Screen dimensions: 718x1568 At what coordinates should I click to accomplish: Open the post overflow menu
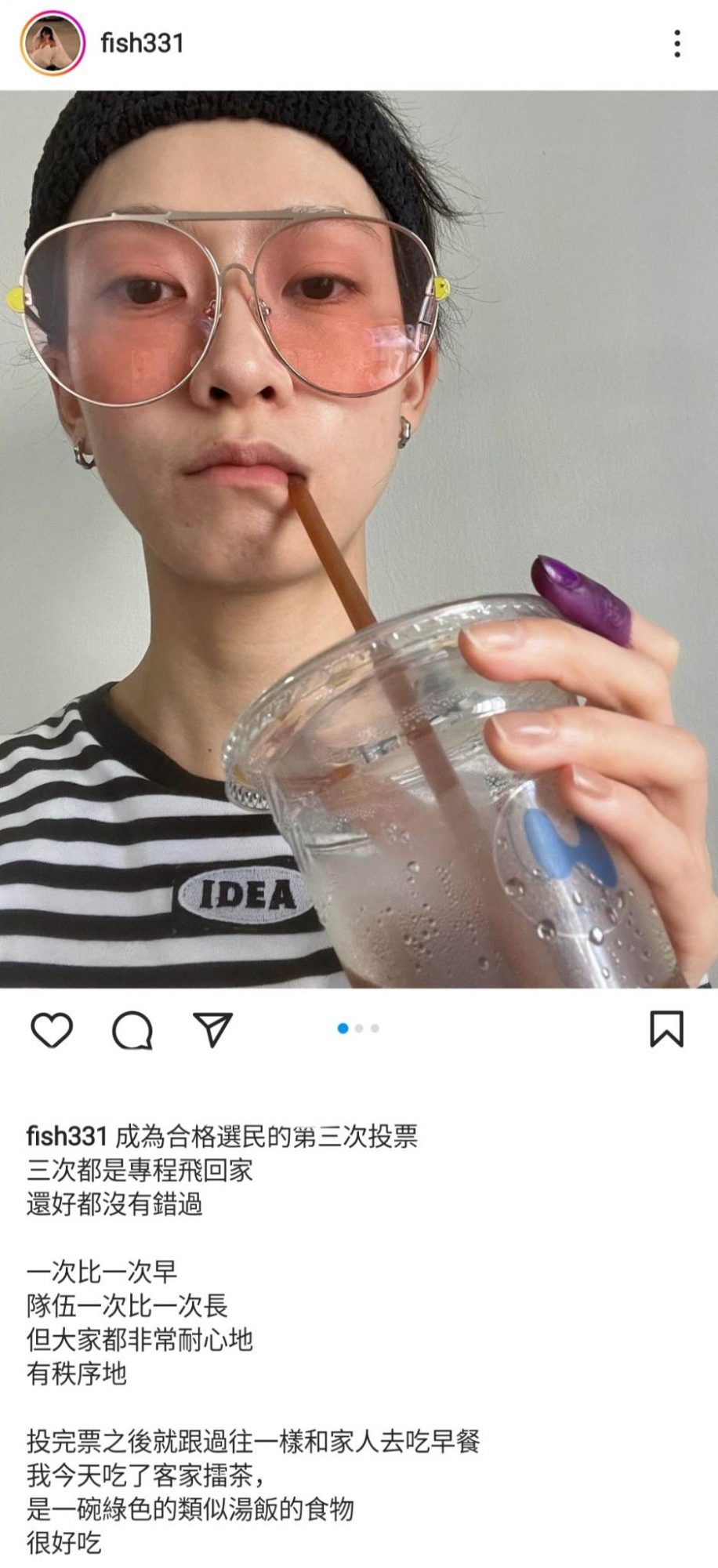[x=677, y=44]
